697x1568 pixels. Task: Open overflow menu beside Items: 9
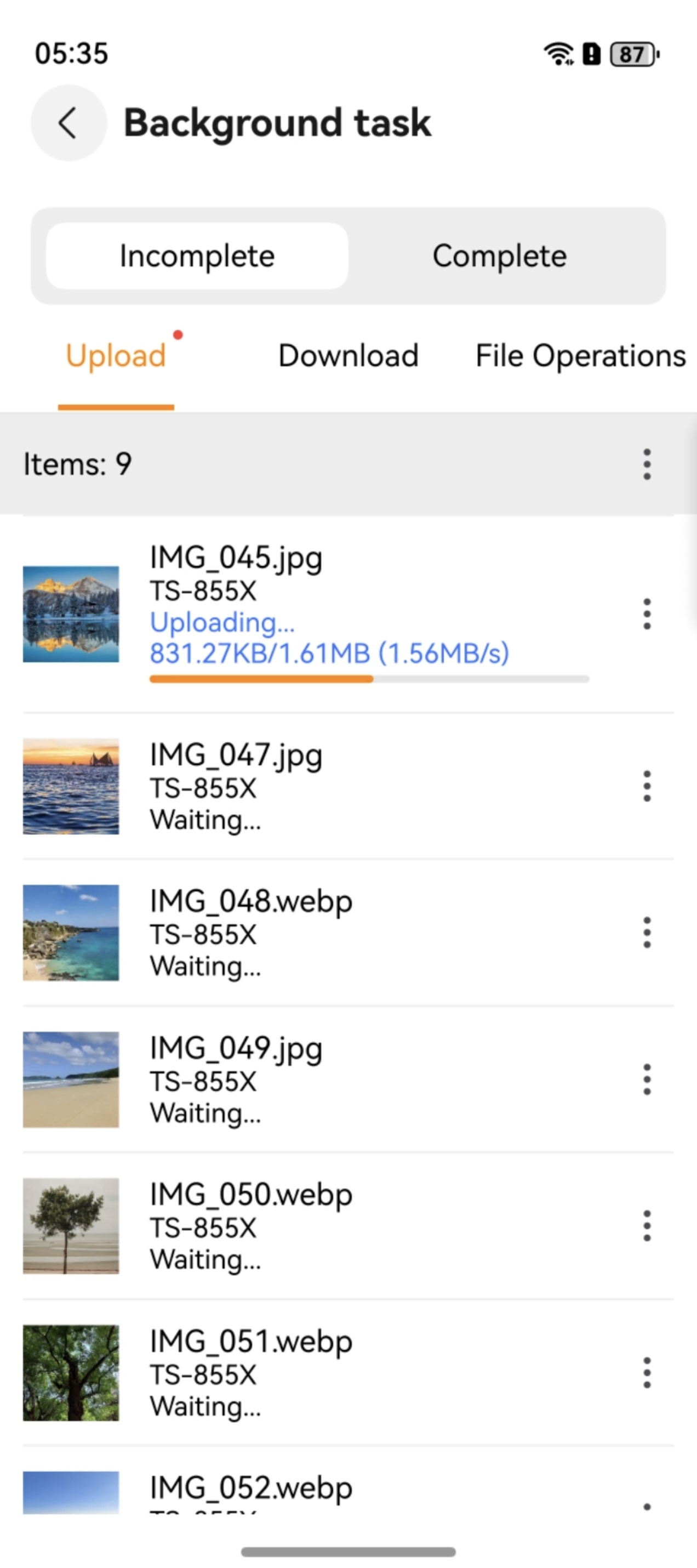click(x=647, y=464)
